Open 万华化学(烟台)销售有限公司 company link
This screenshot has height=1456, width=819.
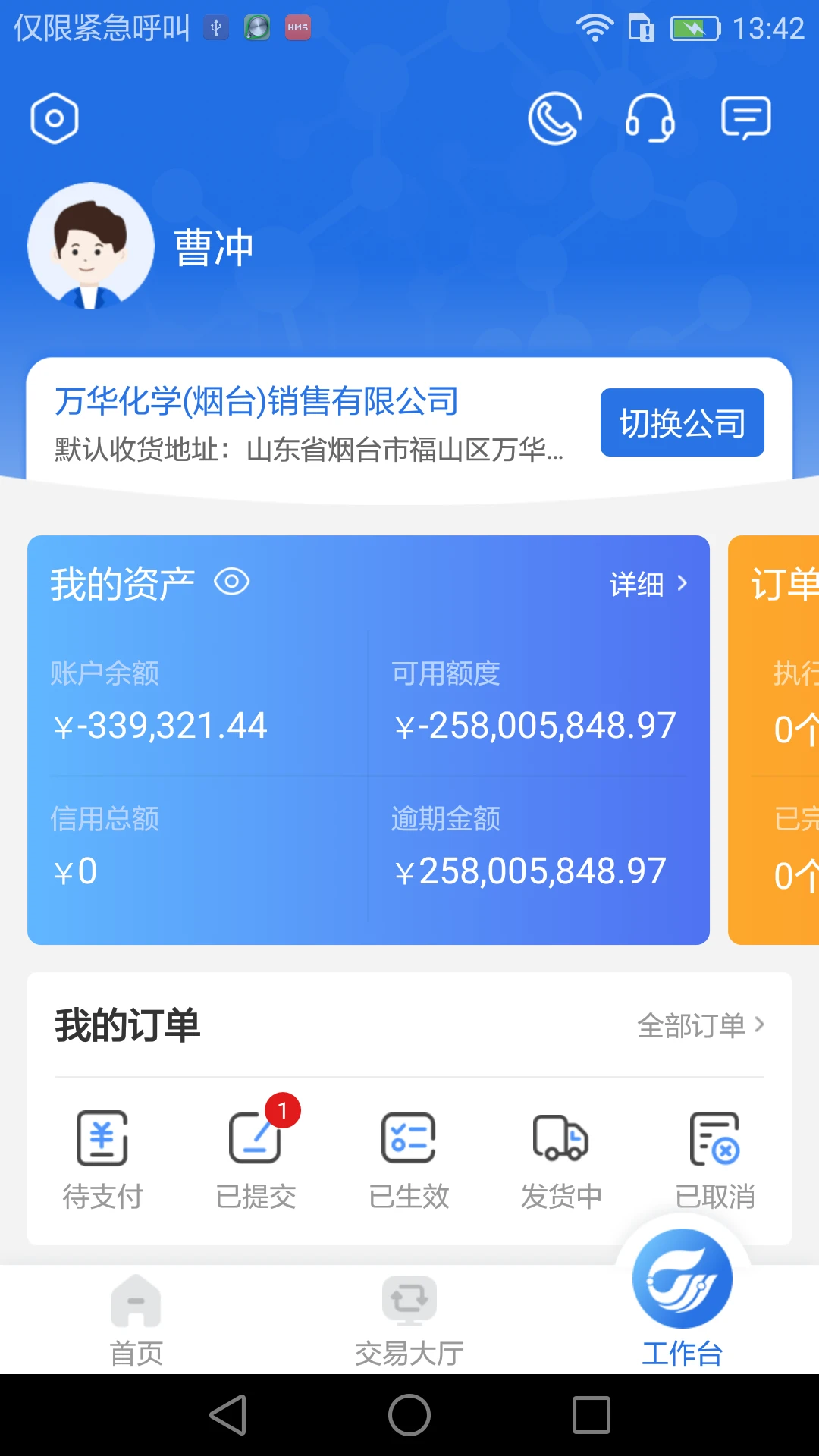pyautogui.click(x=256, y=403)
